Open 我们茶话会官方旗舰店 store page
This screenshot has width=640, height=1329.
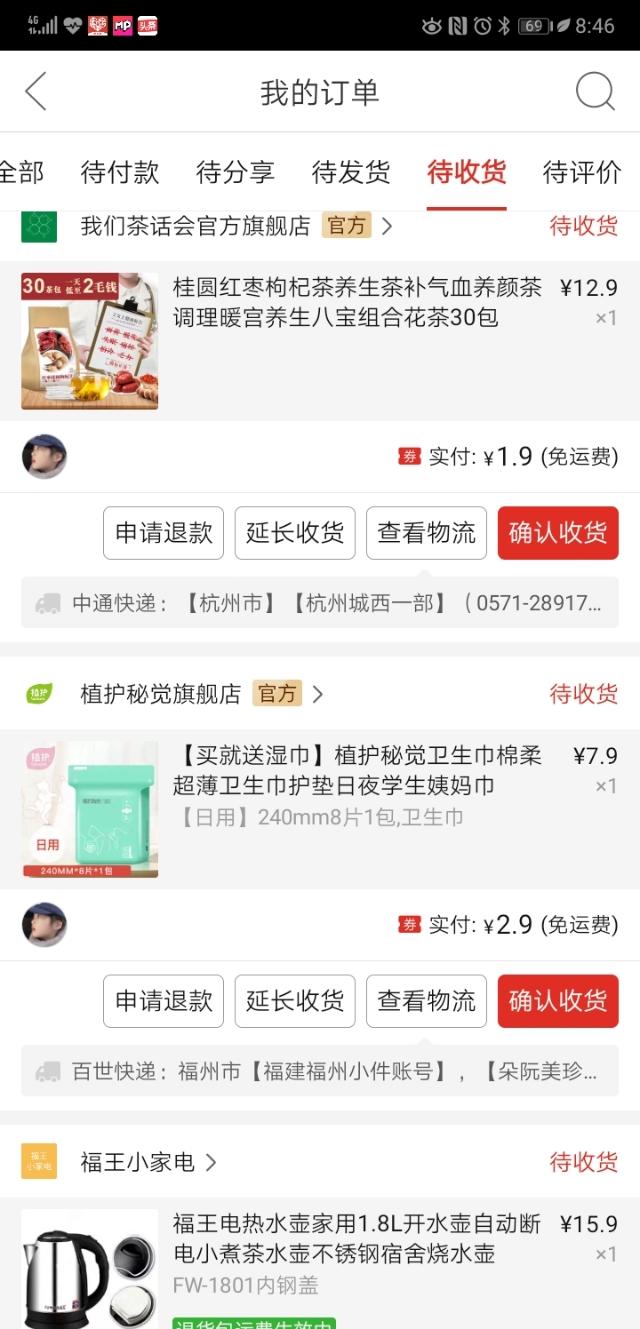point(196,226)
